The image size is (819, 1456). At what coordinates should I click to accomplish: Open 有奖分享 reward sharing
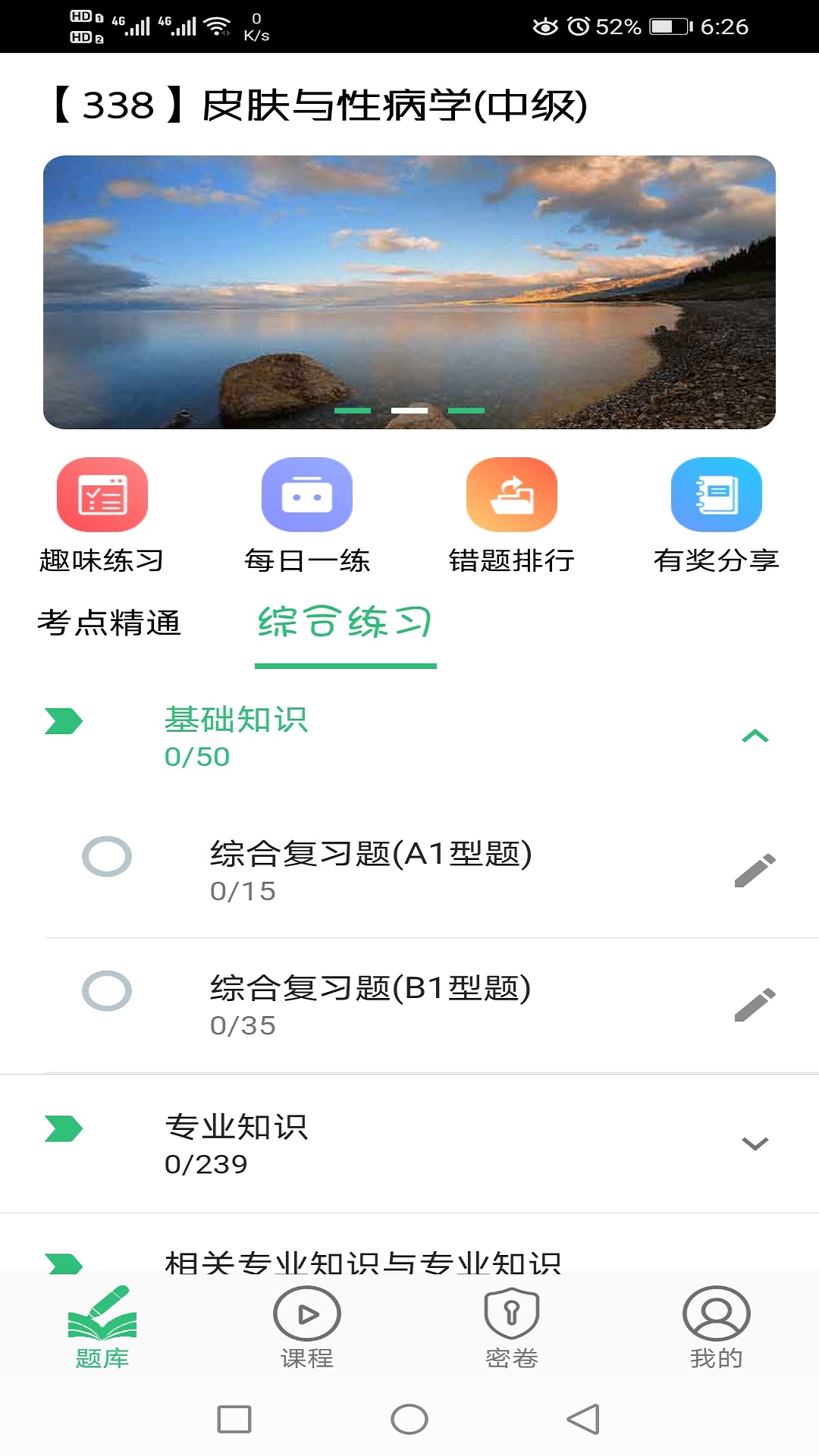click(717, 516)
